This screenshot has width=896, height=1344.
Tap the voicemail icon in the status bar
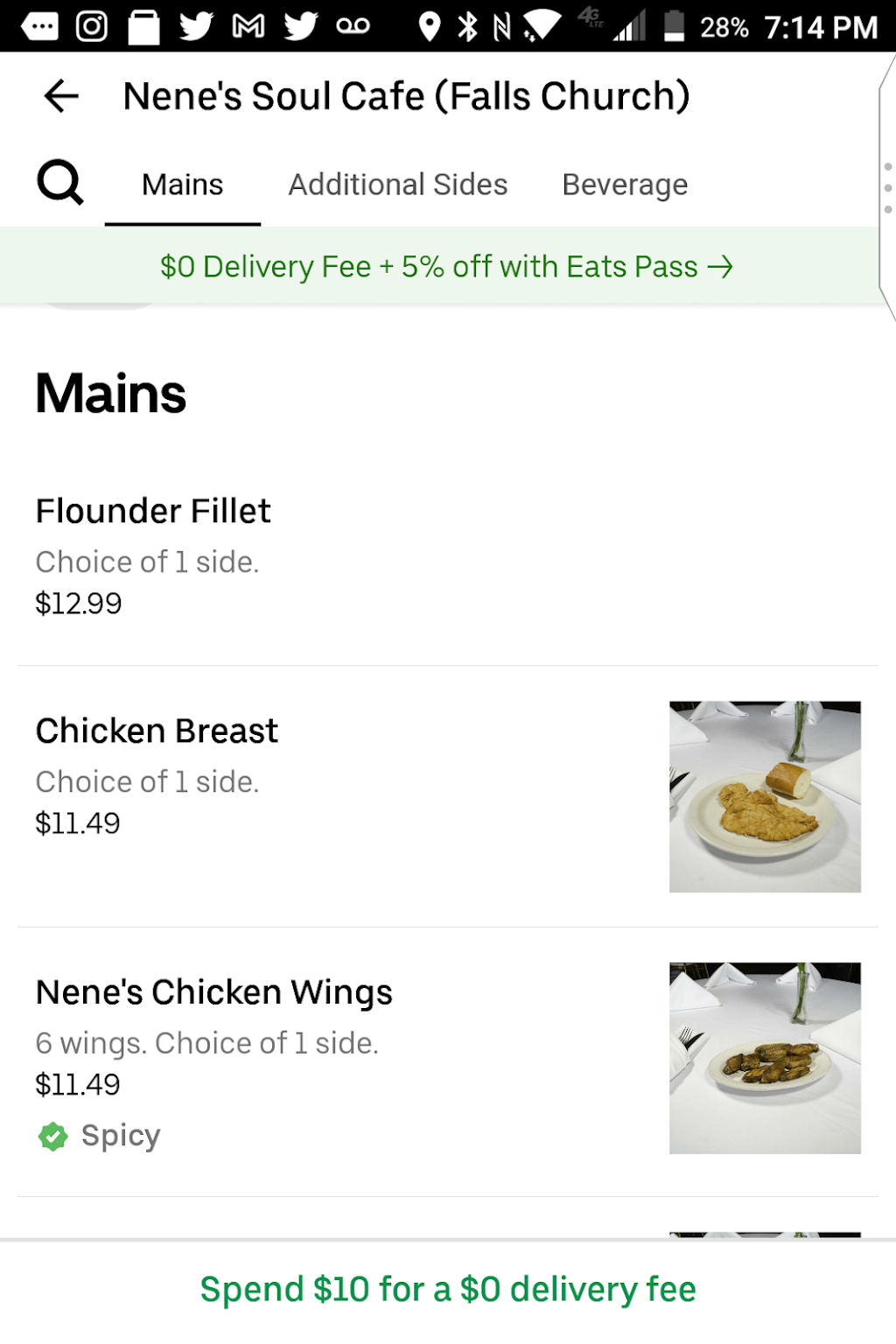353,25
